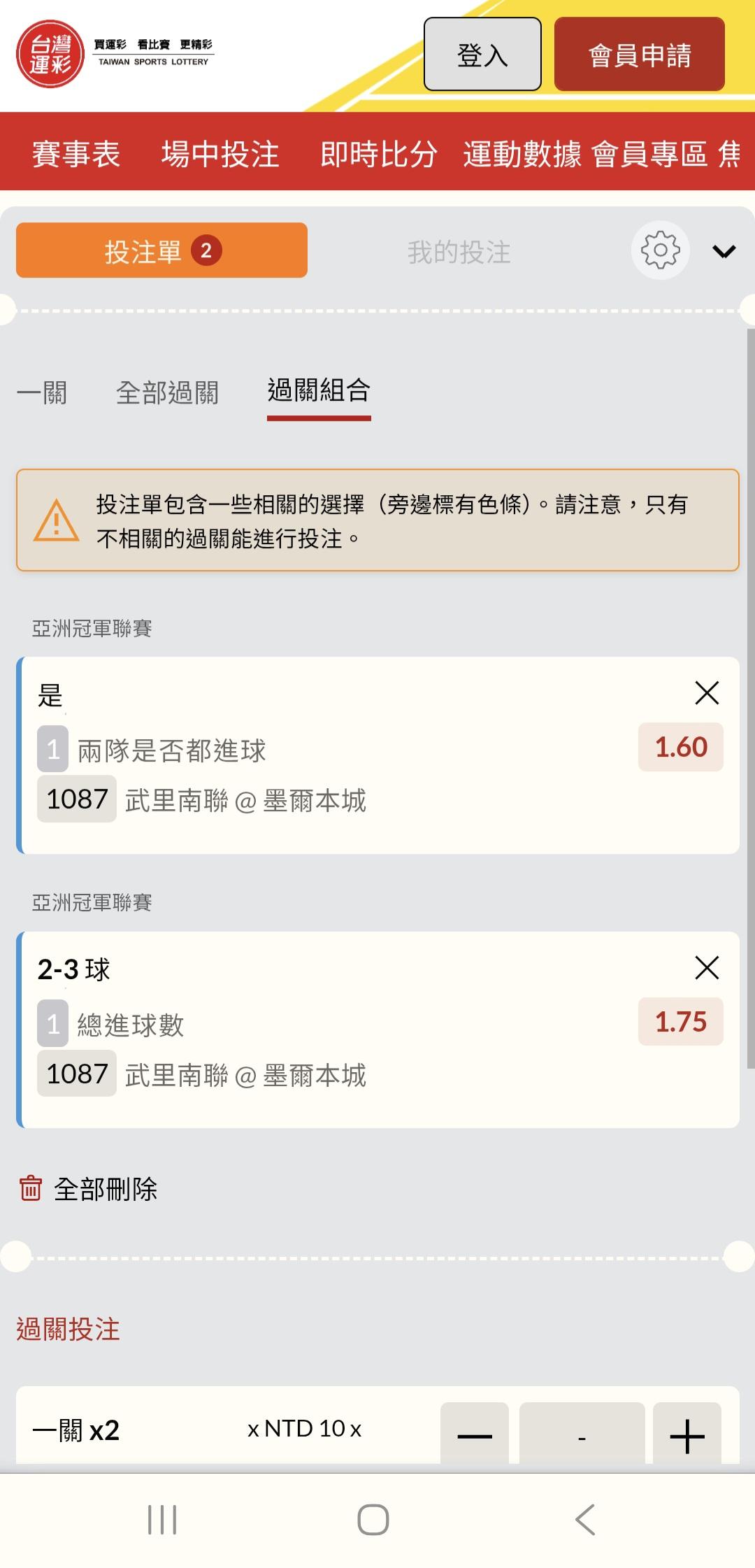This screenshot has height=1568, width=755.
Task: Open the 會員申請 member registration
Action: coord(639,55)
